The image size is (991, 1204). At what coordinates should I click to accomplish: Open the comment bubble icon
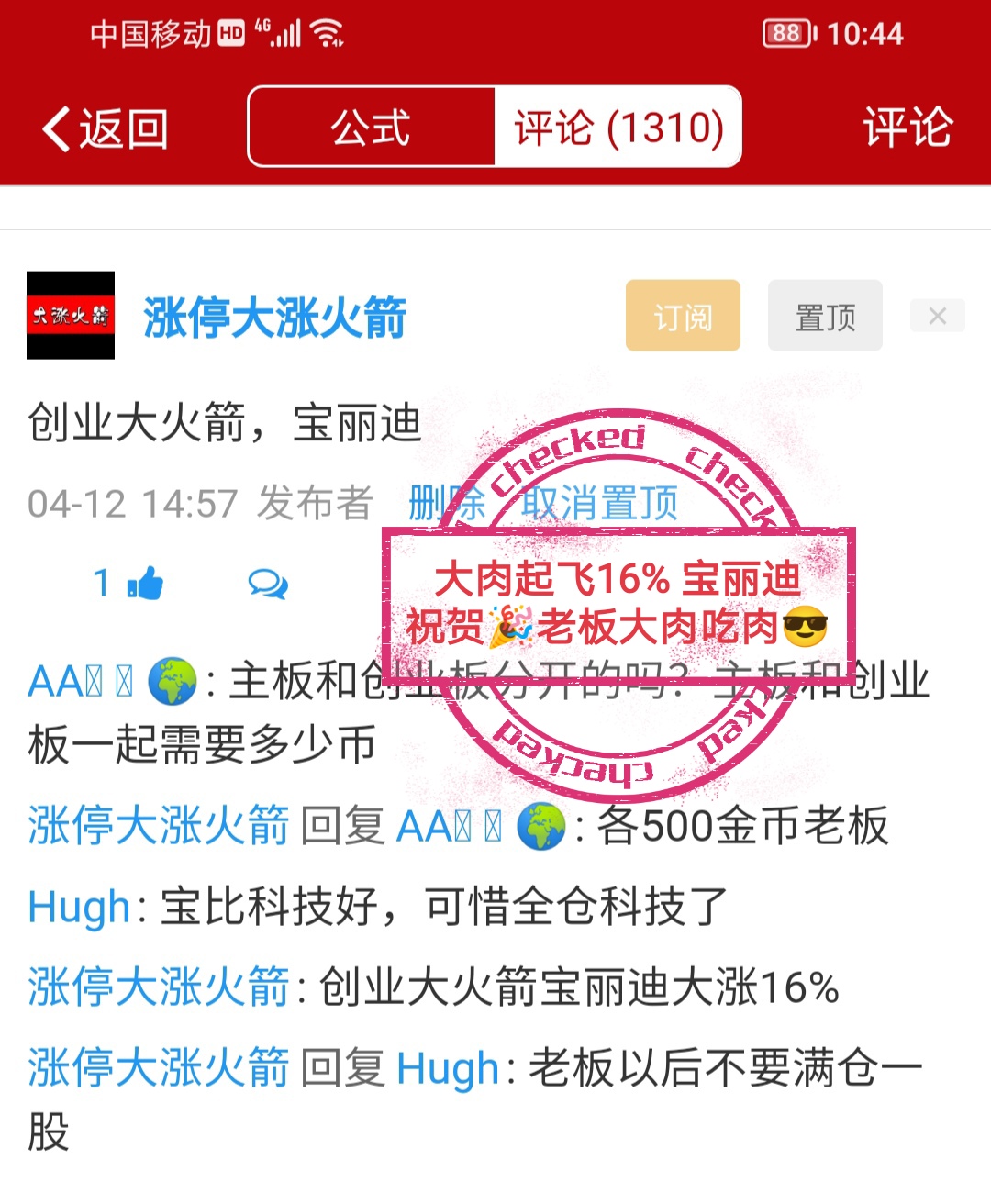(x=267, y=584)
